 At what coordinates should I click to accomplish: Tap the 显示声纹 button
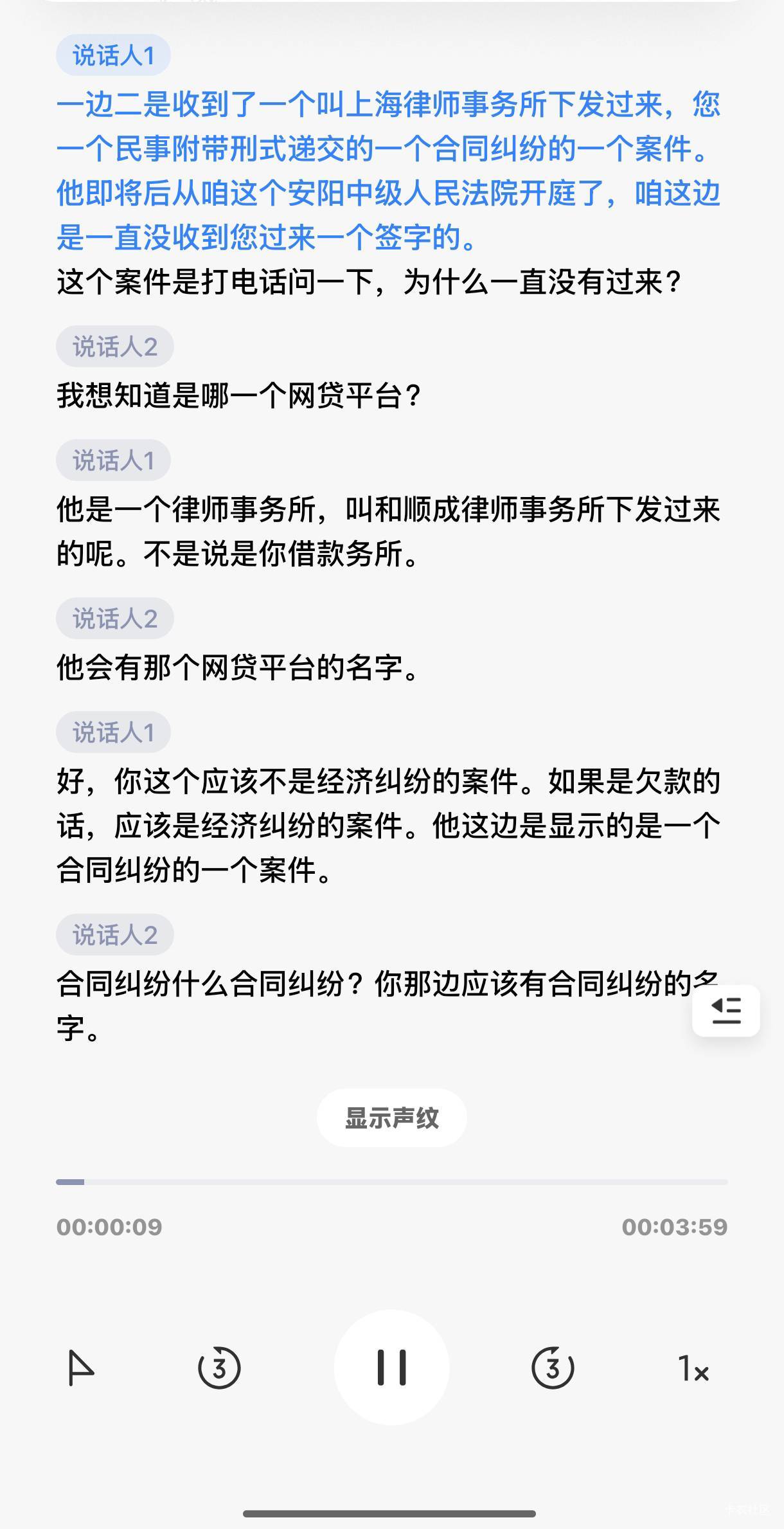[x=391, y=1117]
